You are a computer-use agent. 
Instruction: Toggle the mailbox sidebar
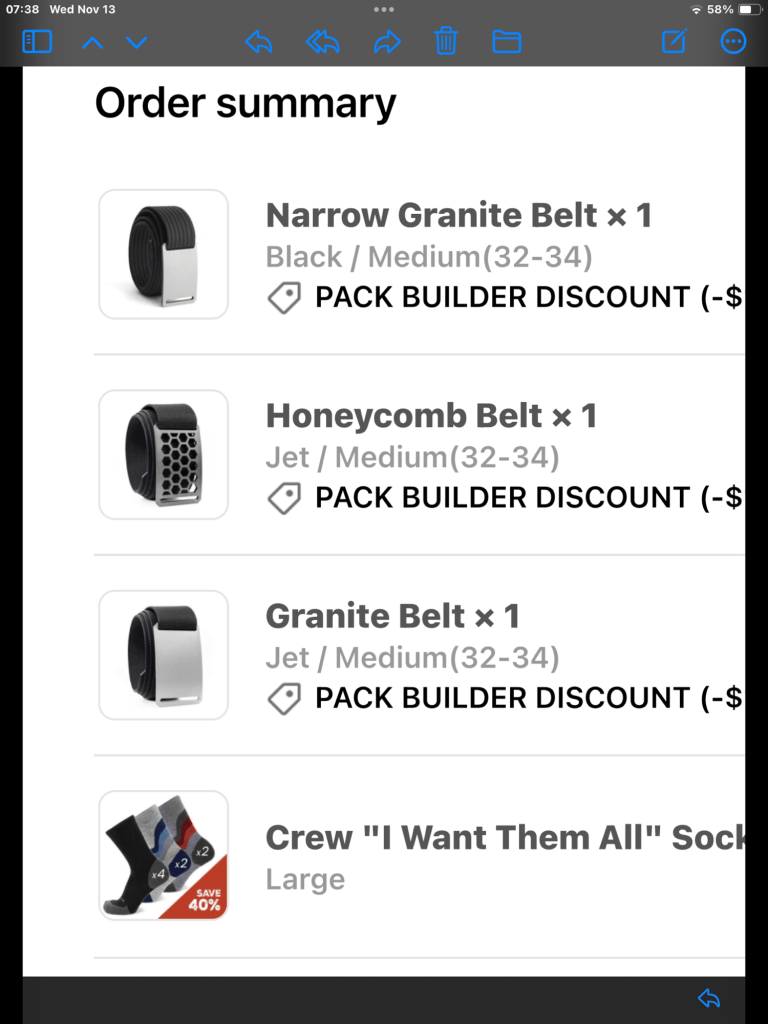[37, 42]
